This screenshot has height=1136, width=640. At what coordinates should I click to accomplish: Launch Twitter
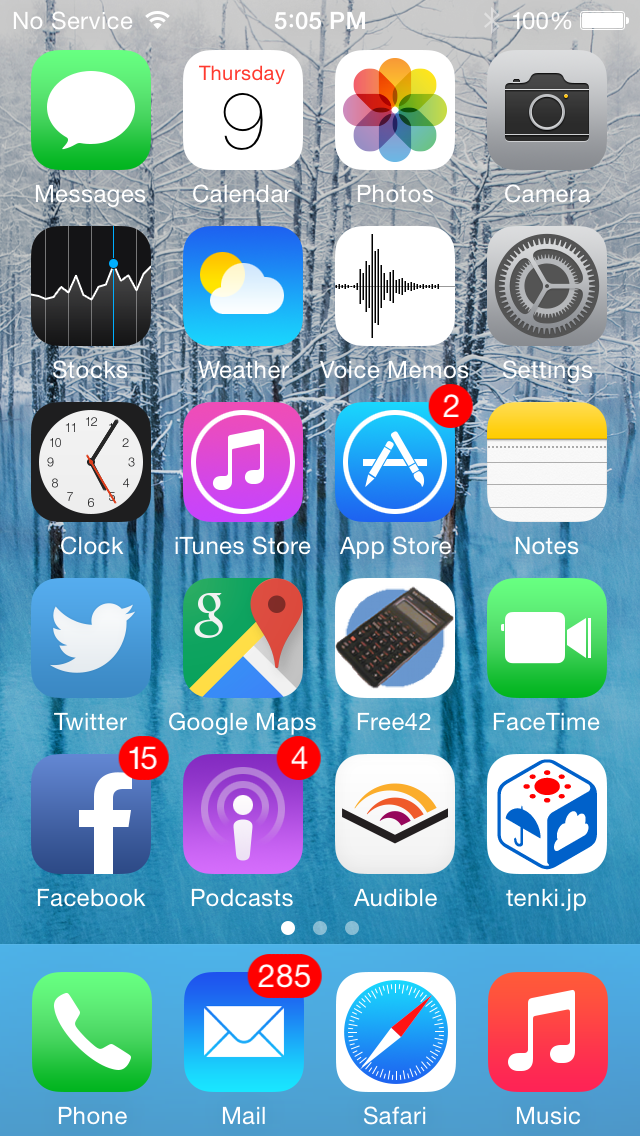pos(91,638)
